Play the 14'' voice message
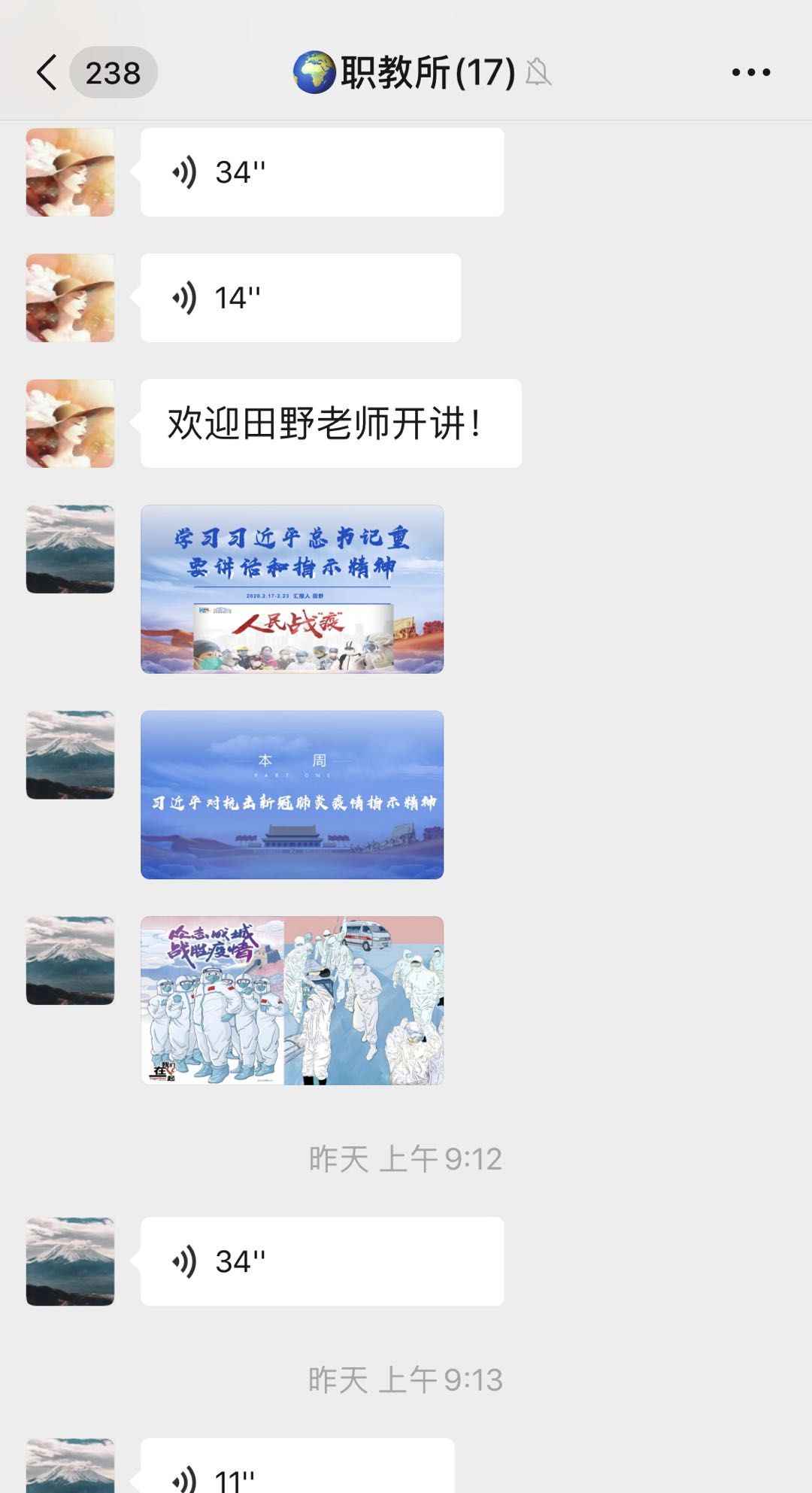This screenshot has height=1493, width=812. point(301,298)
